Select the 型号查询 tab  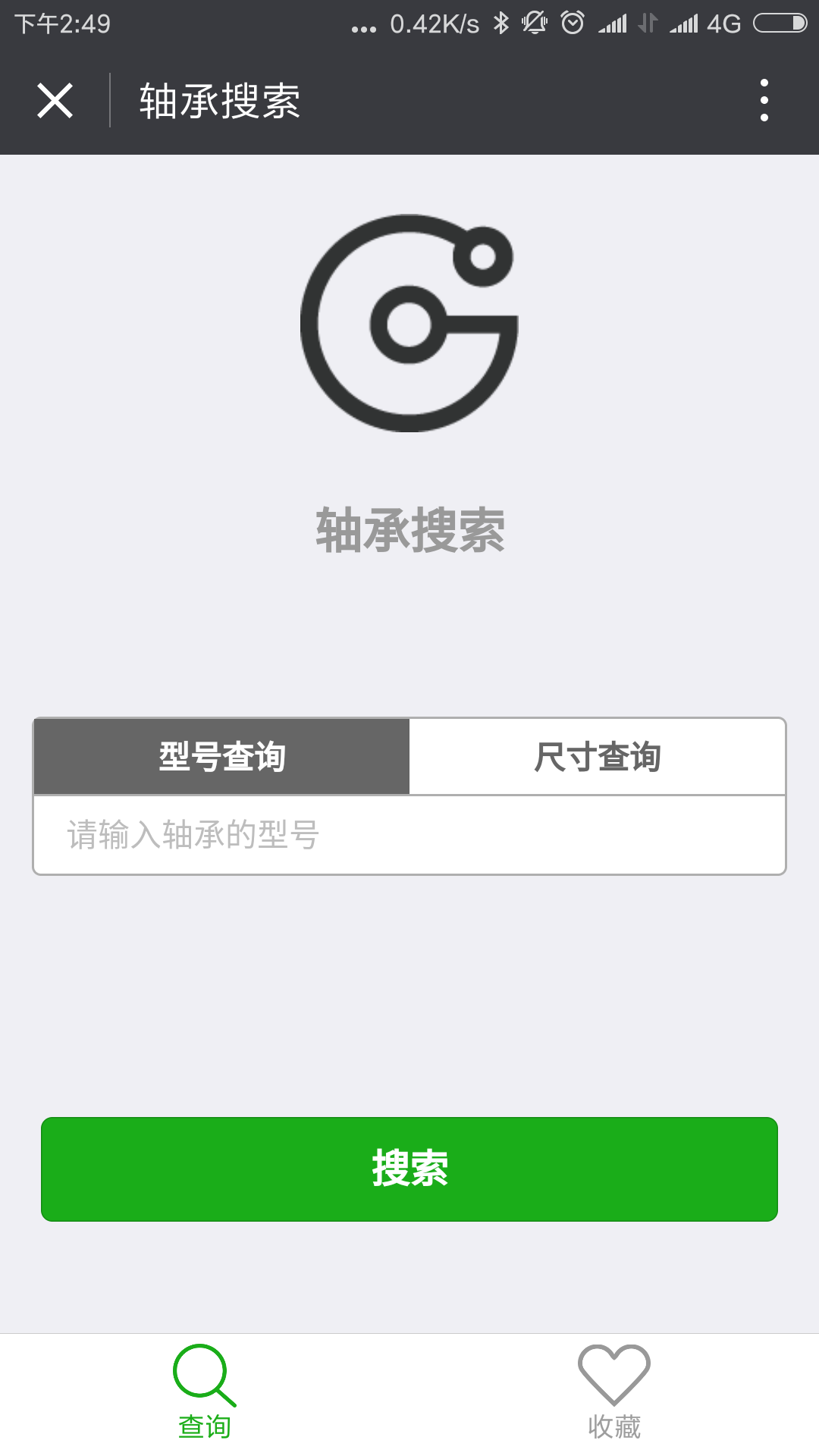tap(221, 757)
